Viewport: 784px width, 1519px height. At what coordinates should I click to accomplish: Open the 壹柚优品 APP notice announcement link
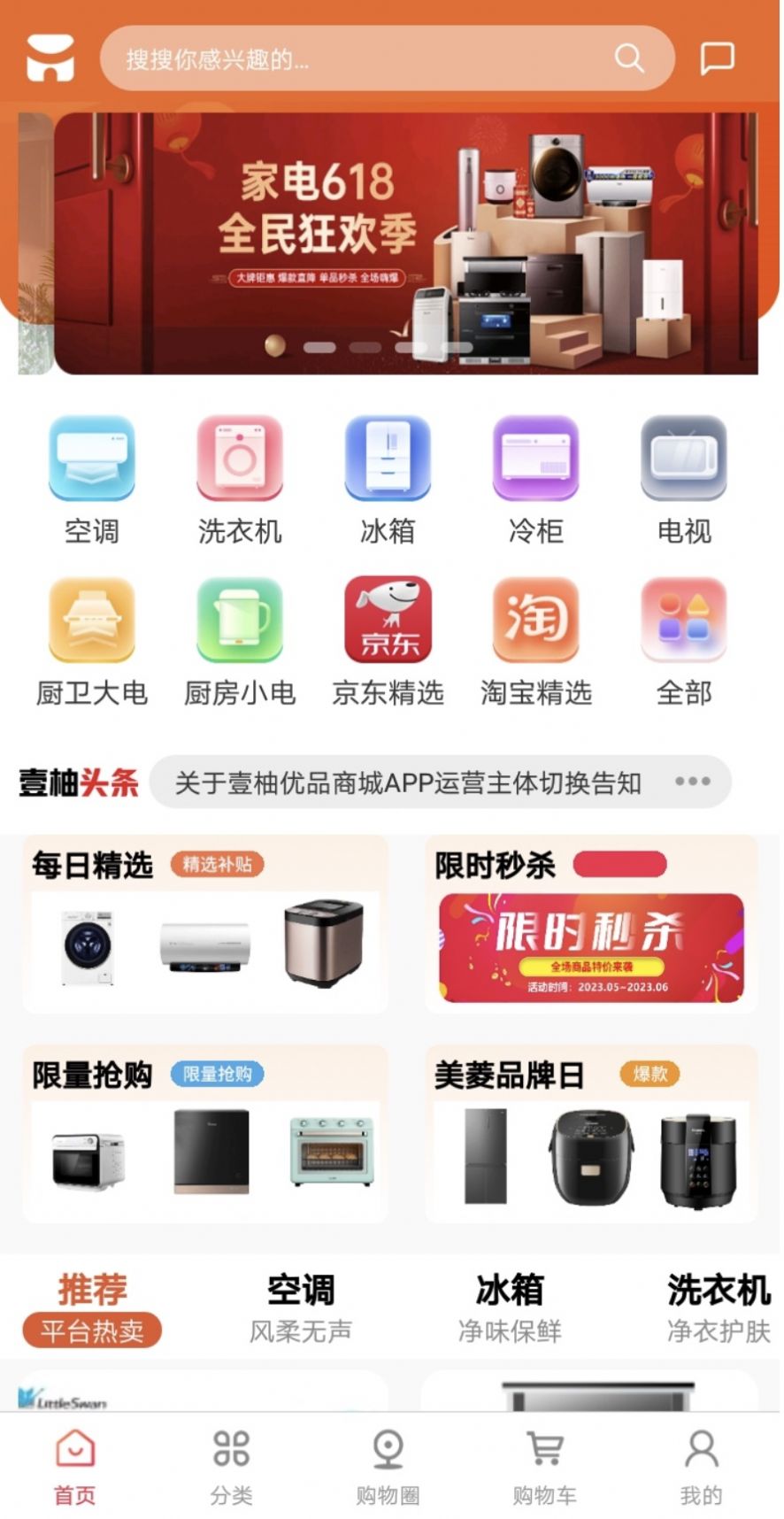point(411,782)
